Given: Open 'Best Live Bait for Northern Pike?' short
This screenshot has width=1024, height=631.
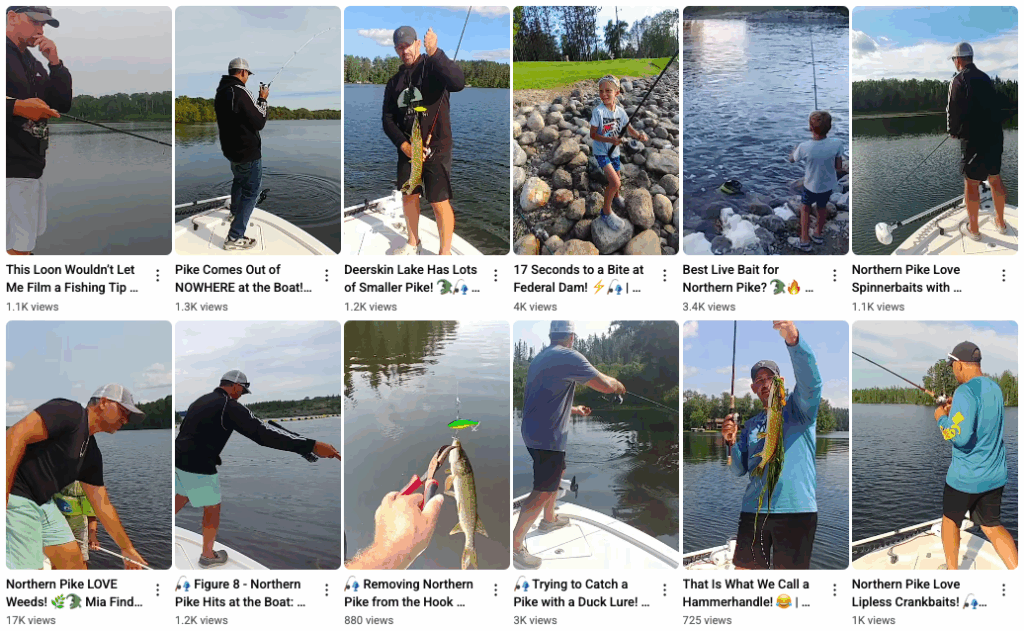Looking at the screenshot, I should click(x=765, y=130).
